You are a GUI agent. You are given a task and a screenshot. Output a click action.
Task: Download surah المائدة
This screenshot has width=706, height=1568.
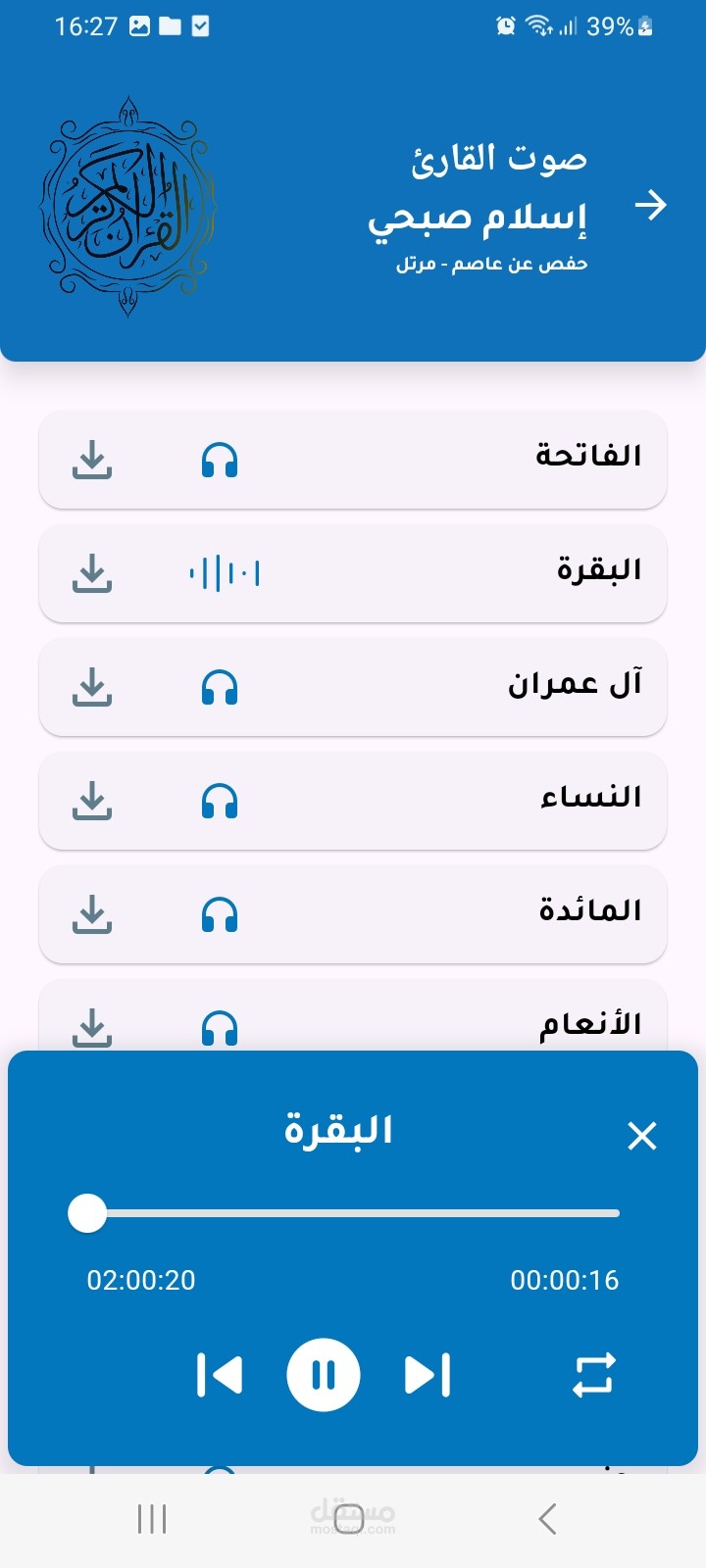92,914
